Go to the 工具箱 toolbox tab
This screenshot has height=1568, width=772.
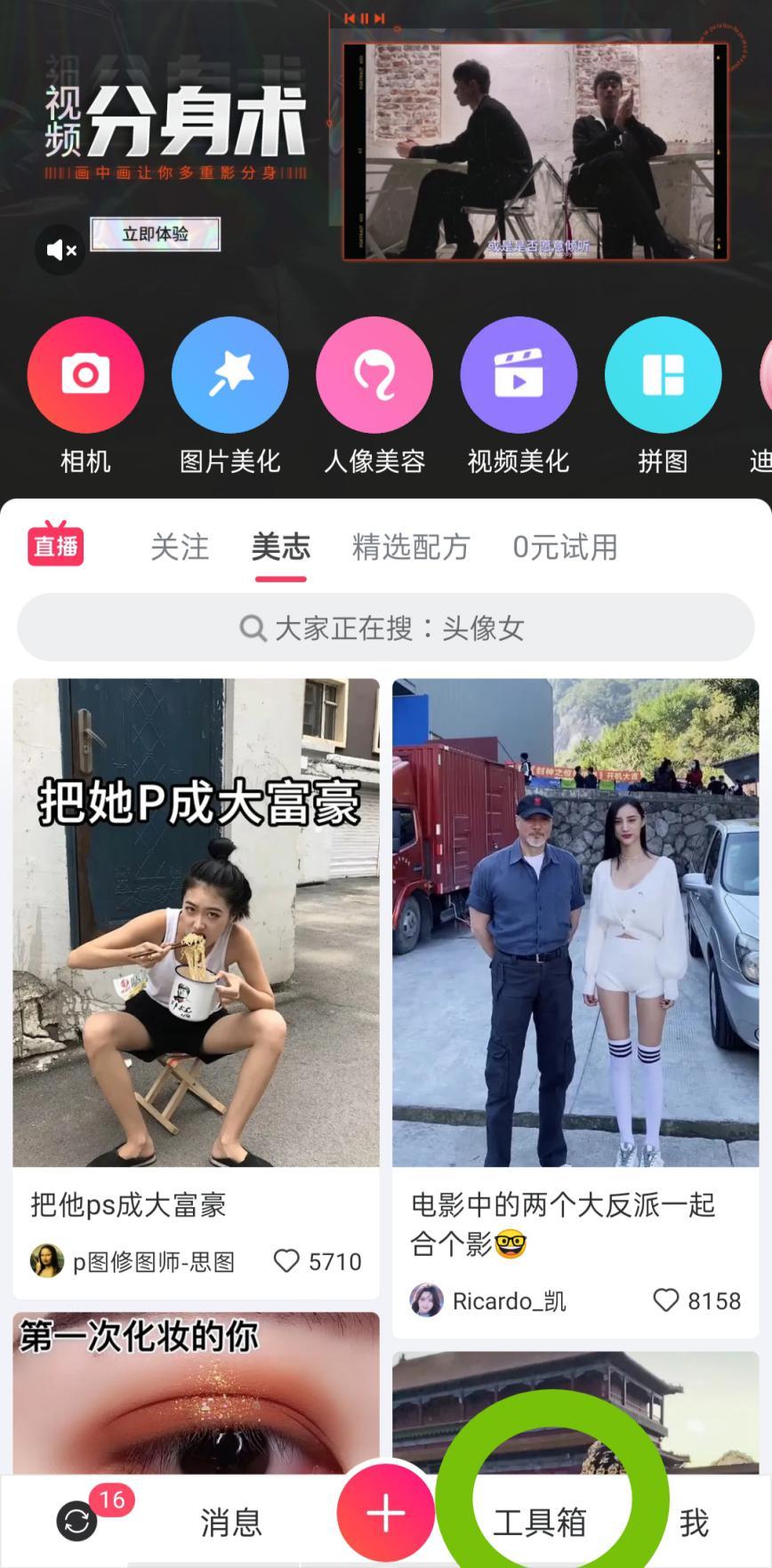click(540, 1524)
